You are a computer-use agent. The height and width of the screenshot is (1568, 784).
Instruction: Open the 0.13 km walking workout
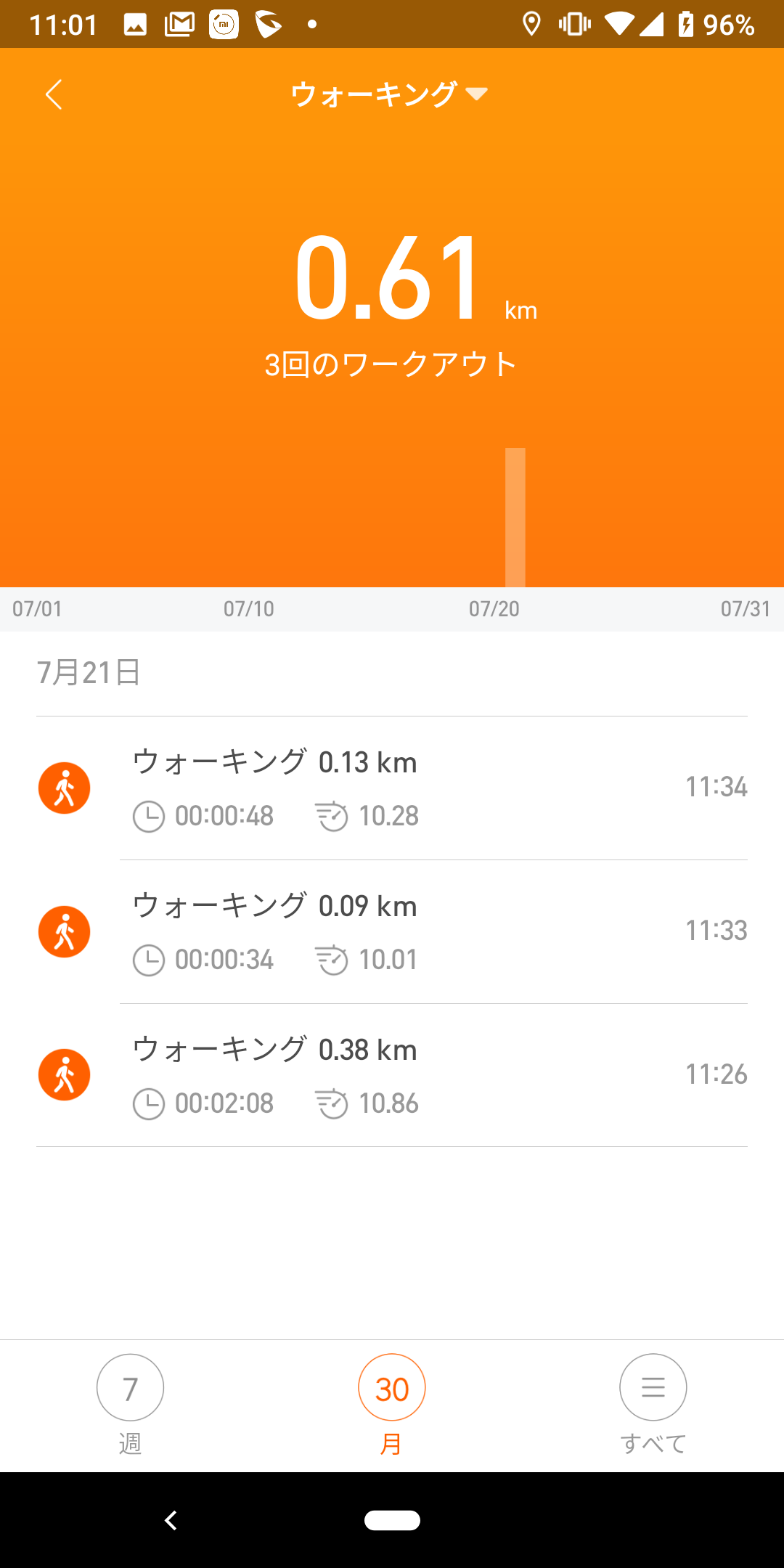[392, 788]
